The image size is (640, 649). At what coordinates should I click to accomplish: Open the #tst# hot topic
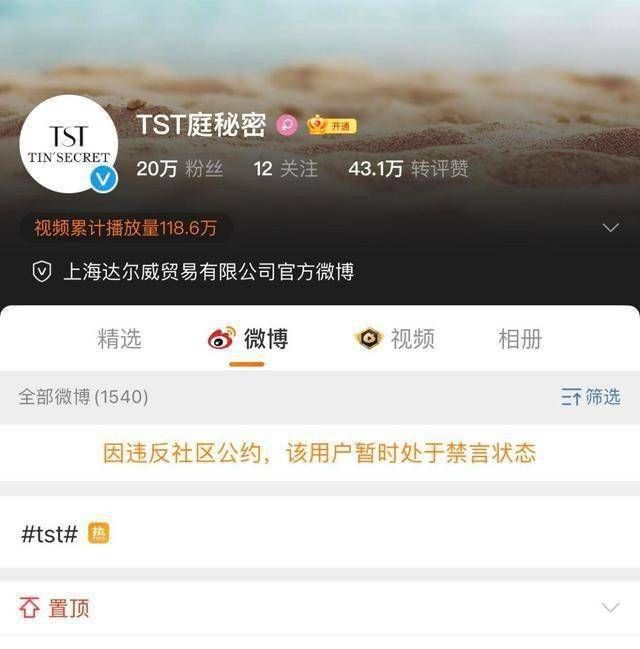(x=50, y=534)
